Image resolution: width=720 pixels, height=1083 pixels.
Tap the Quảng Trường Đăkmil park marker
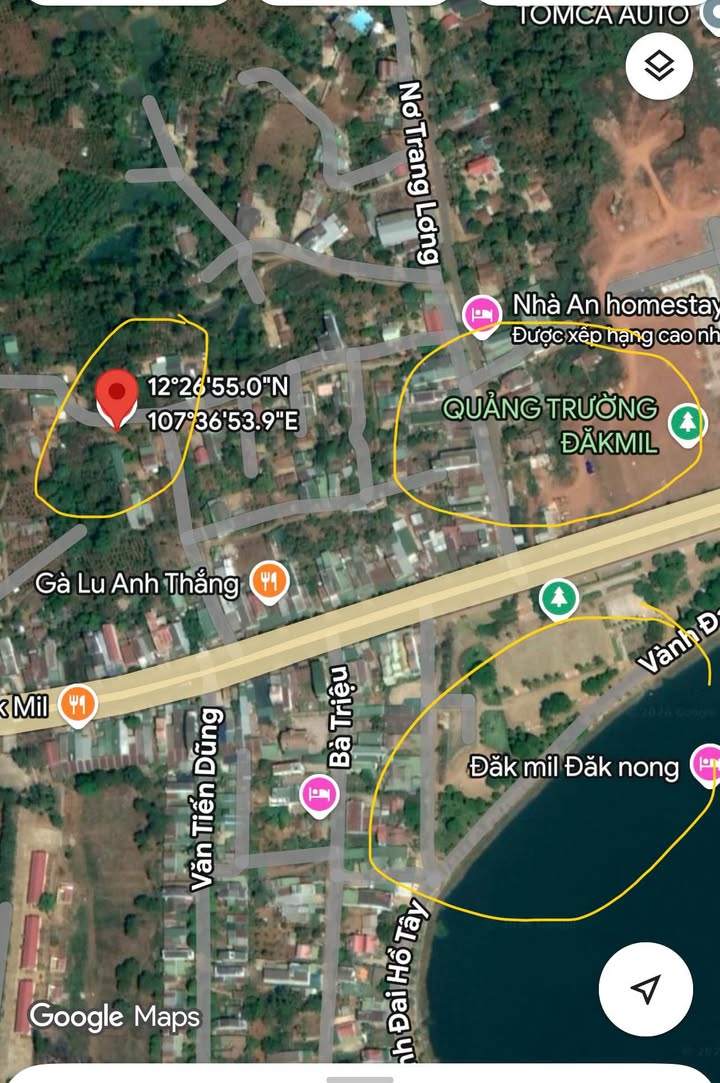(x=687, y=422)
